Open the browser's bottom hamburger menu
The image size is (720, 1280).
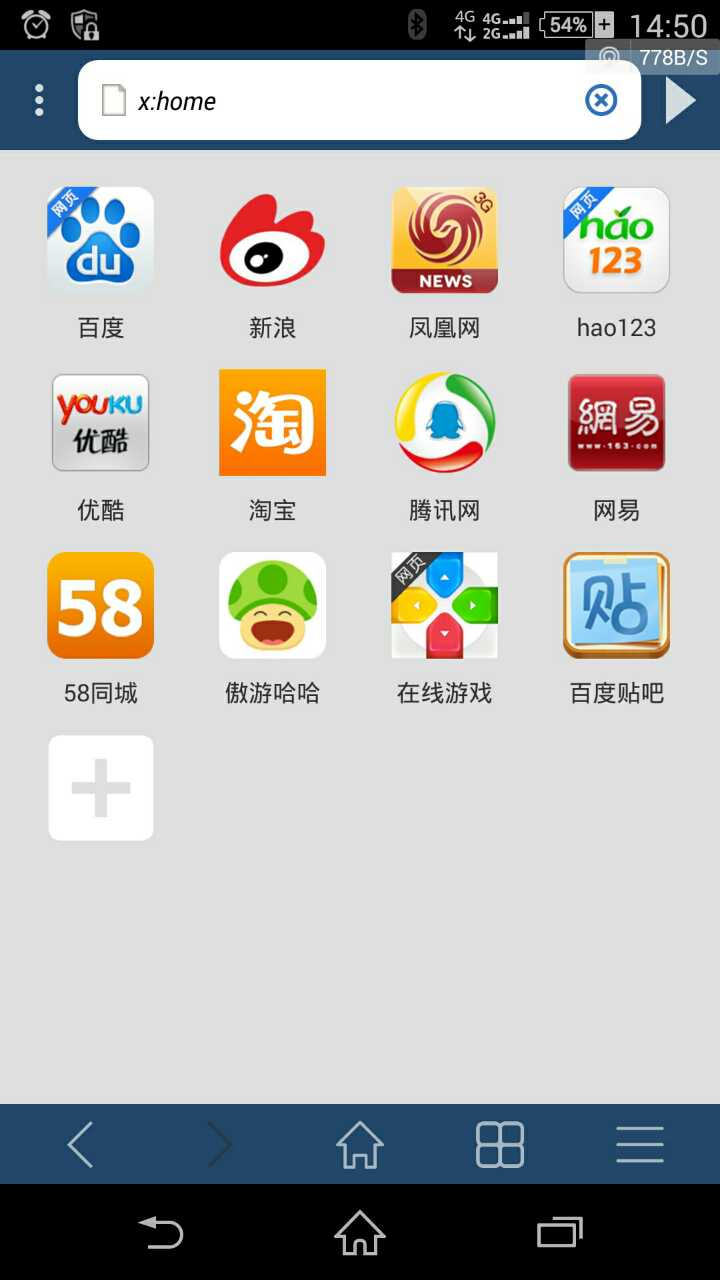(x=640, y=1144)
